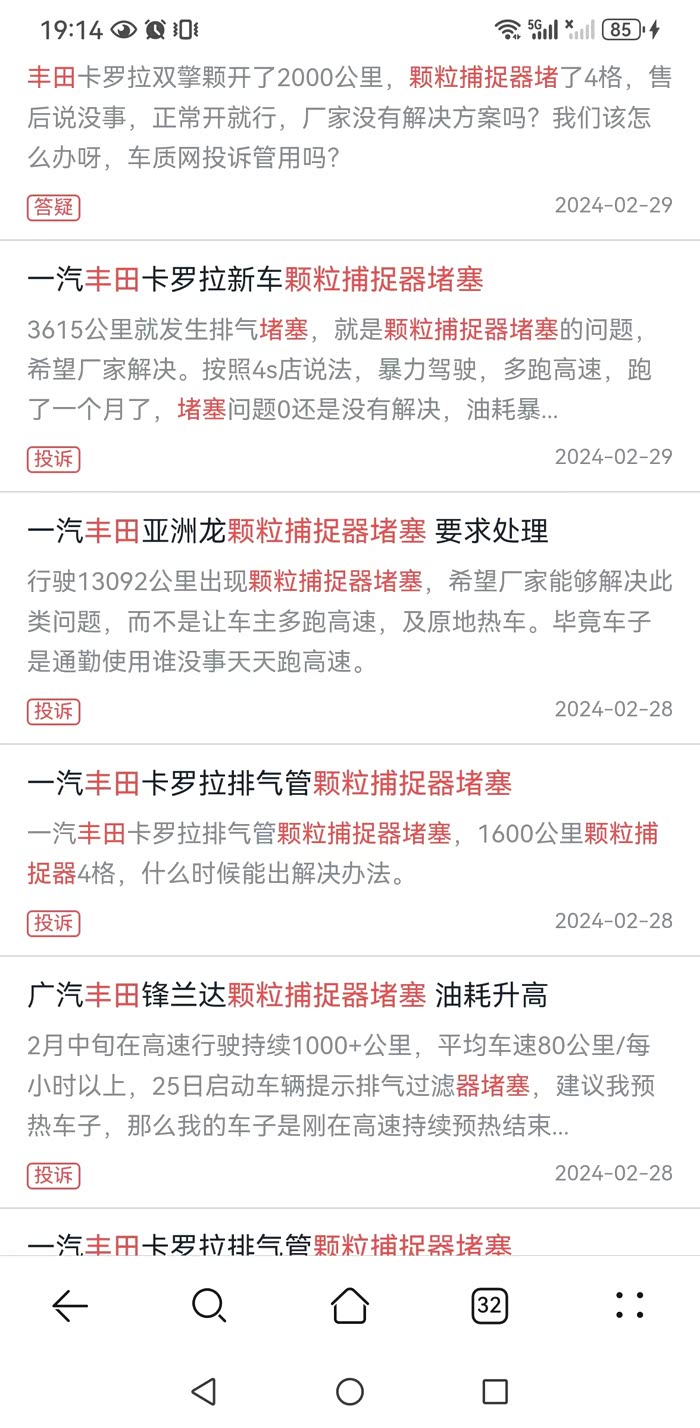Screen dimensions: 700x1428
Task: Return to the phone home screen
Action: [x=350, y=1391]
